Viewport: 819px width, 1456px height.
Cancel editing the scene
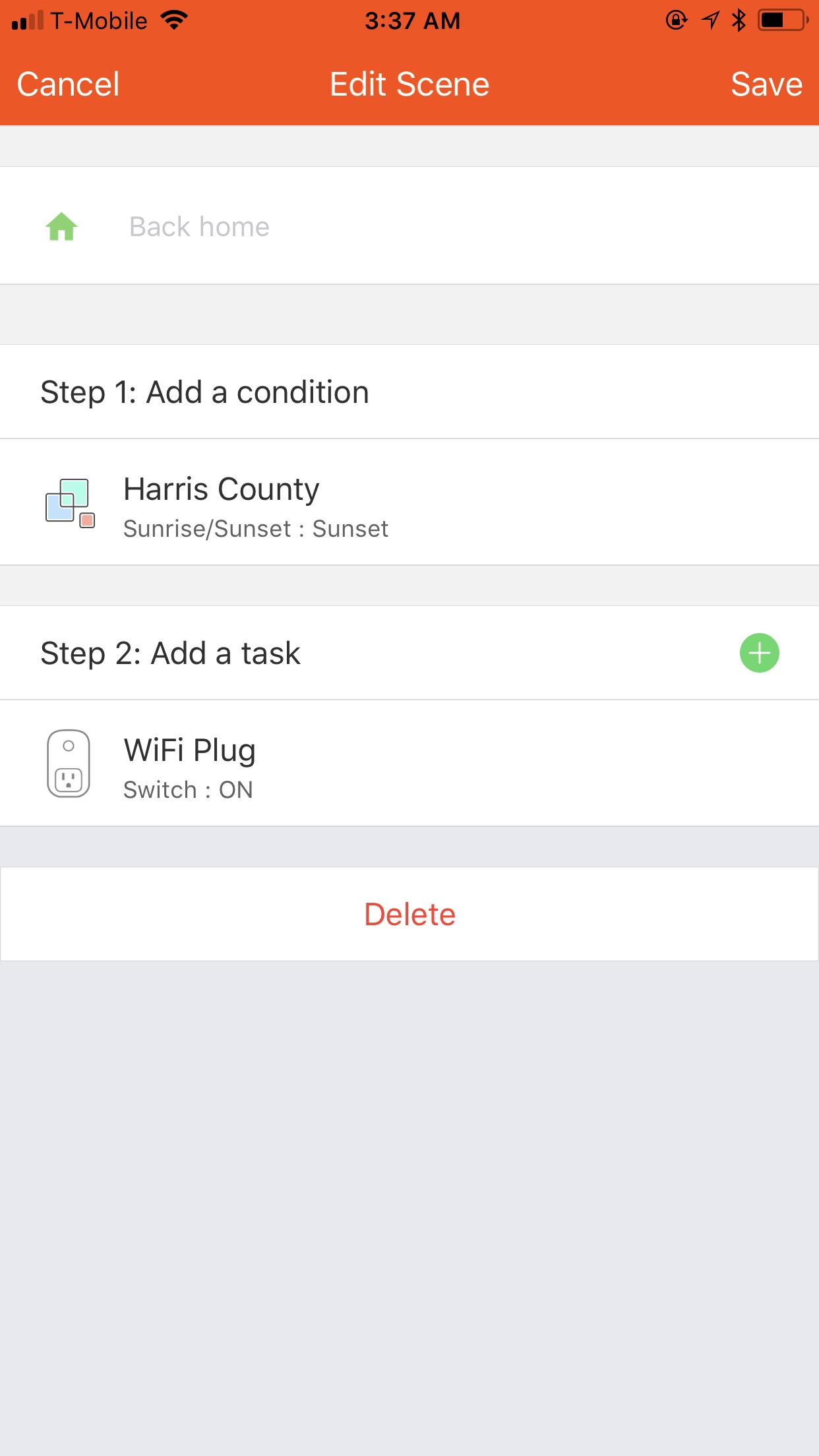click(68, 84)
